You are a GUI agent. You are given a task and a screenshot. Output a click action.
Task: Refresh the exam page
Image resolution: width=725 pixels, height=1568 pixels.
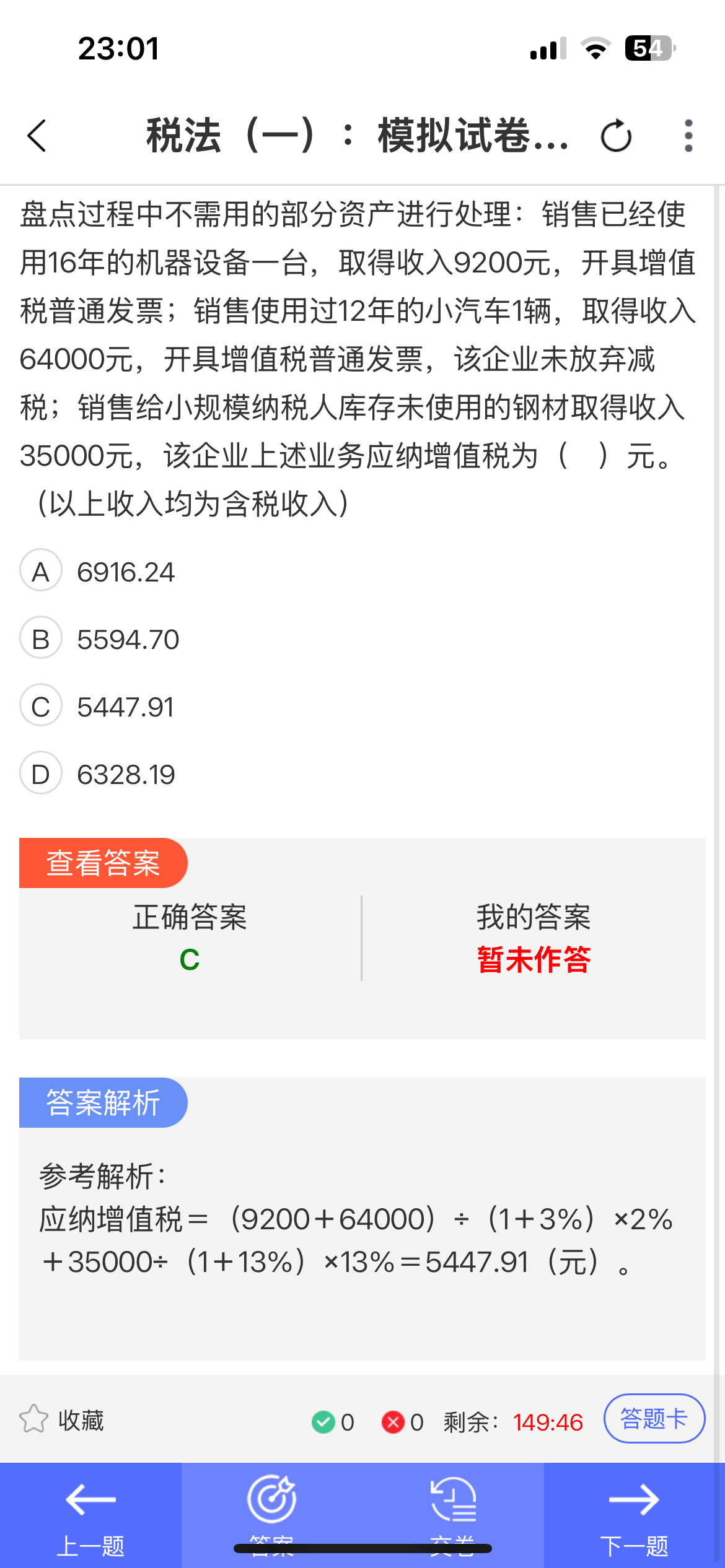[616, 136]
